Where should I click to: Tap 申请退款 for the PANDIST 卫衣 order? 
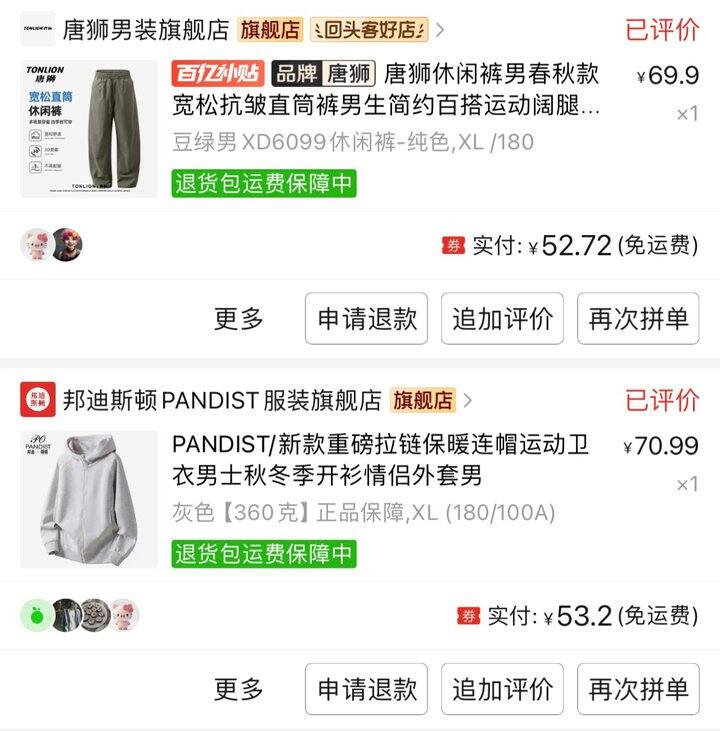(367, 689)
